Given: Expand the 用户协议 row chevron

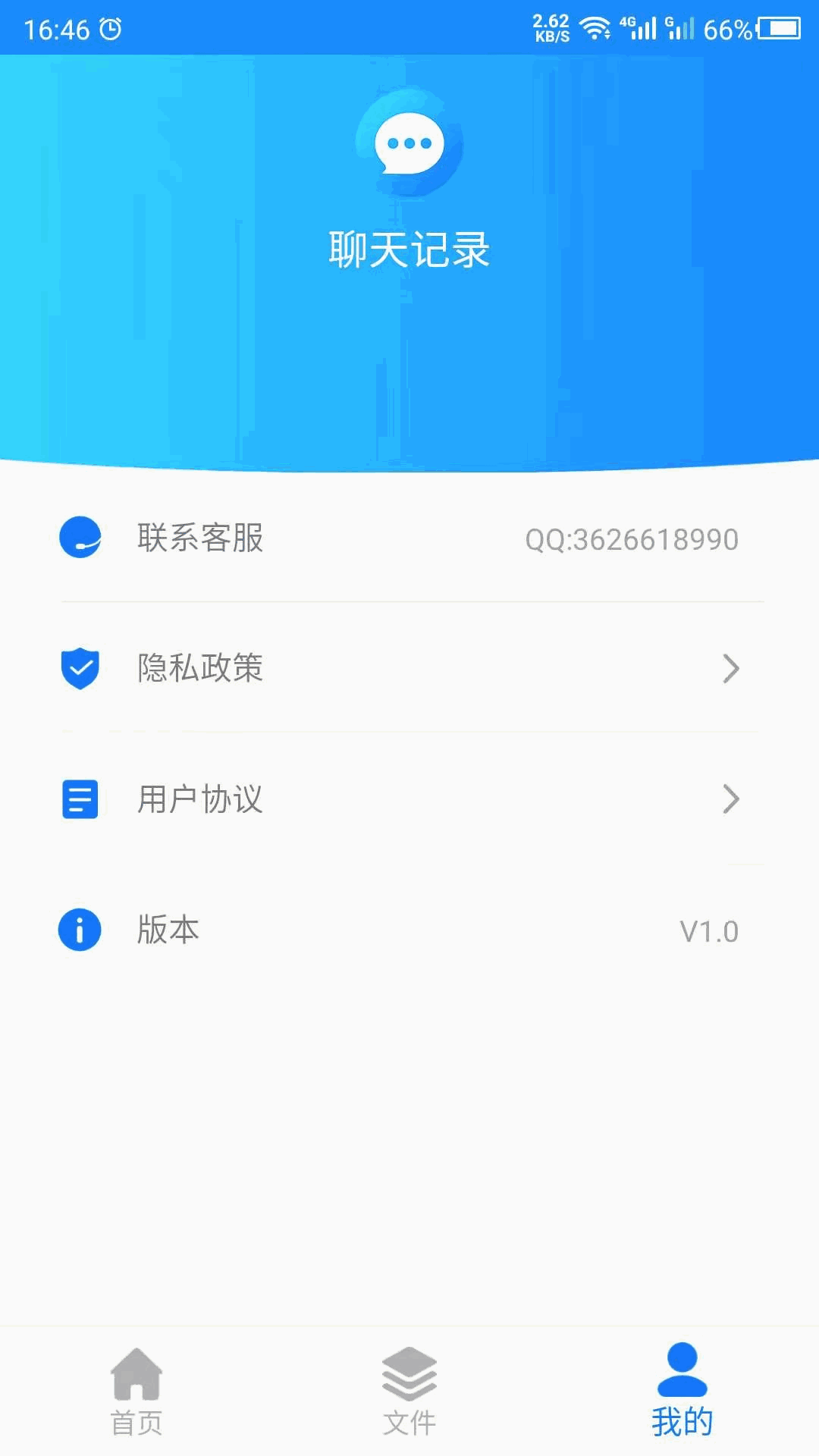Looking at the screenshot, I should 731,799.
